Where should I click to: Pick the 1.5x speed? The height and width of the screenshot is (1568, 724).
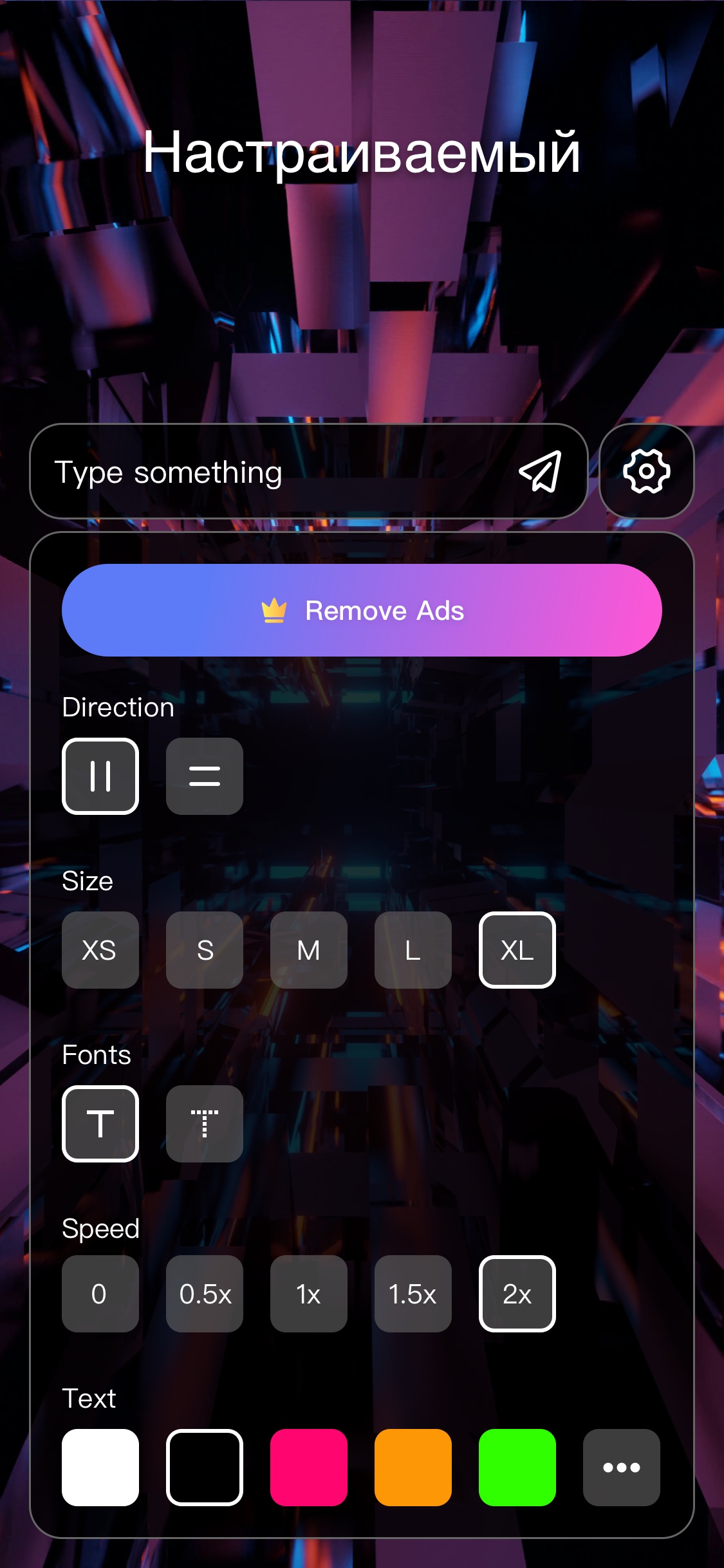pyautogui.click(x=413, y=1294)
